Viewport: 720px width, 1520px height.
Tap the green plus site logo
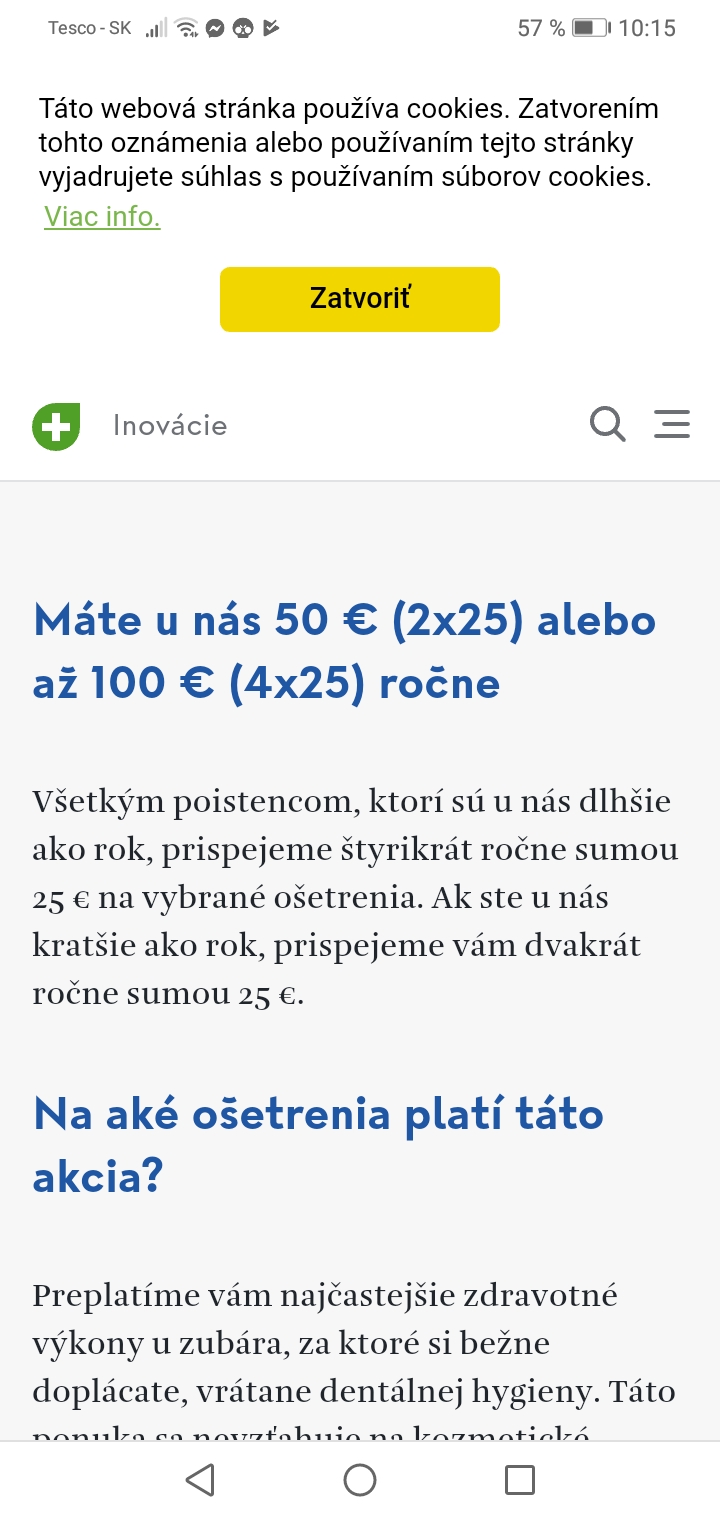click(x=56, y=426)
